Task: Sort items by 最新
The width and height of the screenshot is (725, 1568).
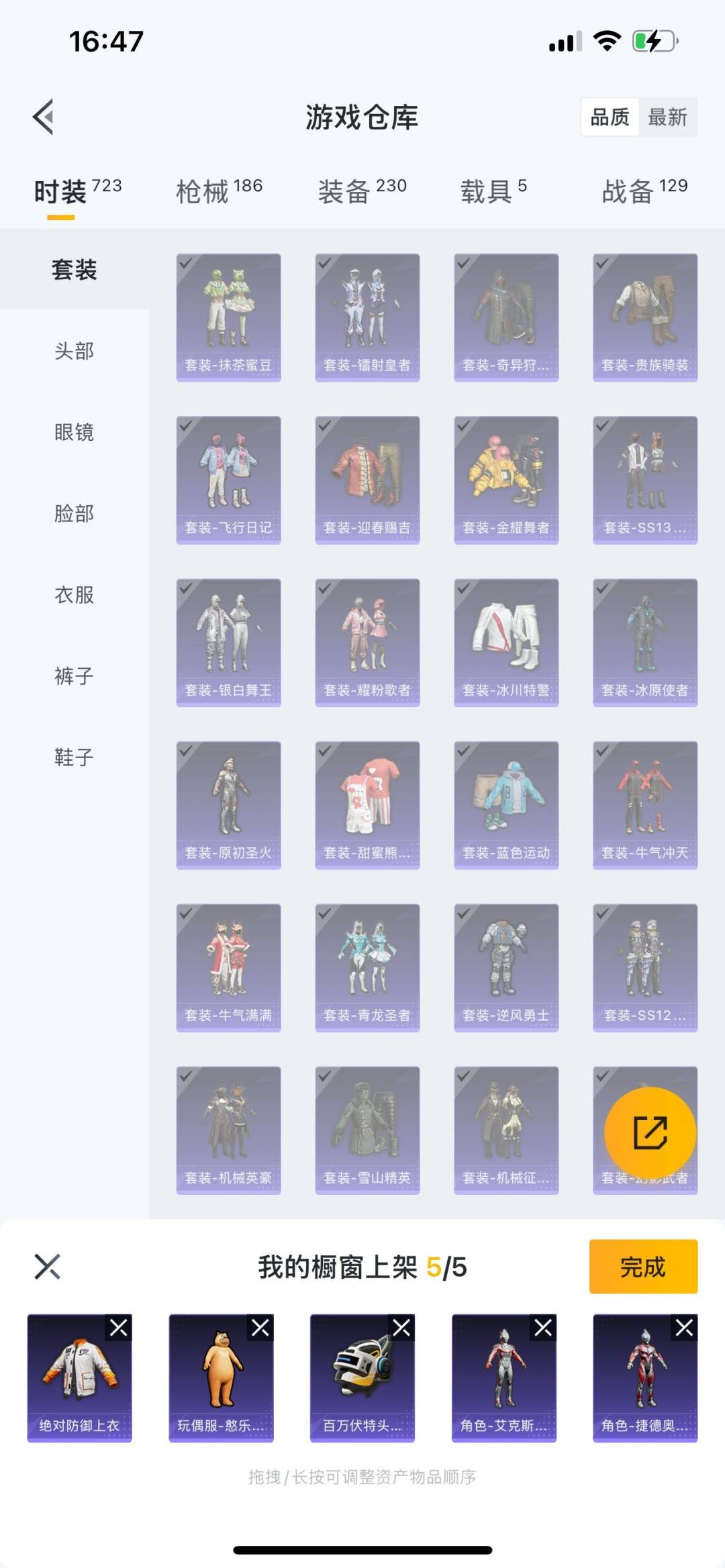Action: pyautogui.click(x=667, y=117)
